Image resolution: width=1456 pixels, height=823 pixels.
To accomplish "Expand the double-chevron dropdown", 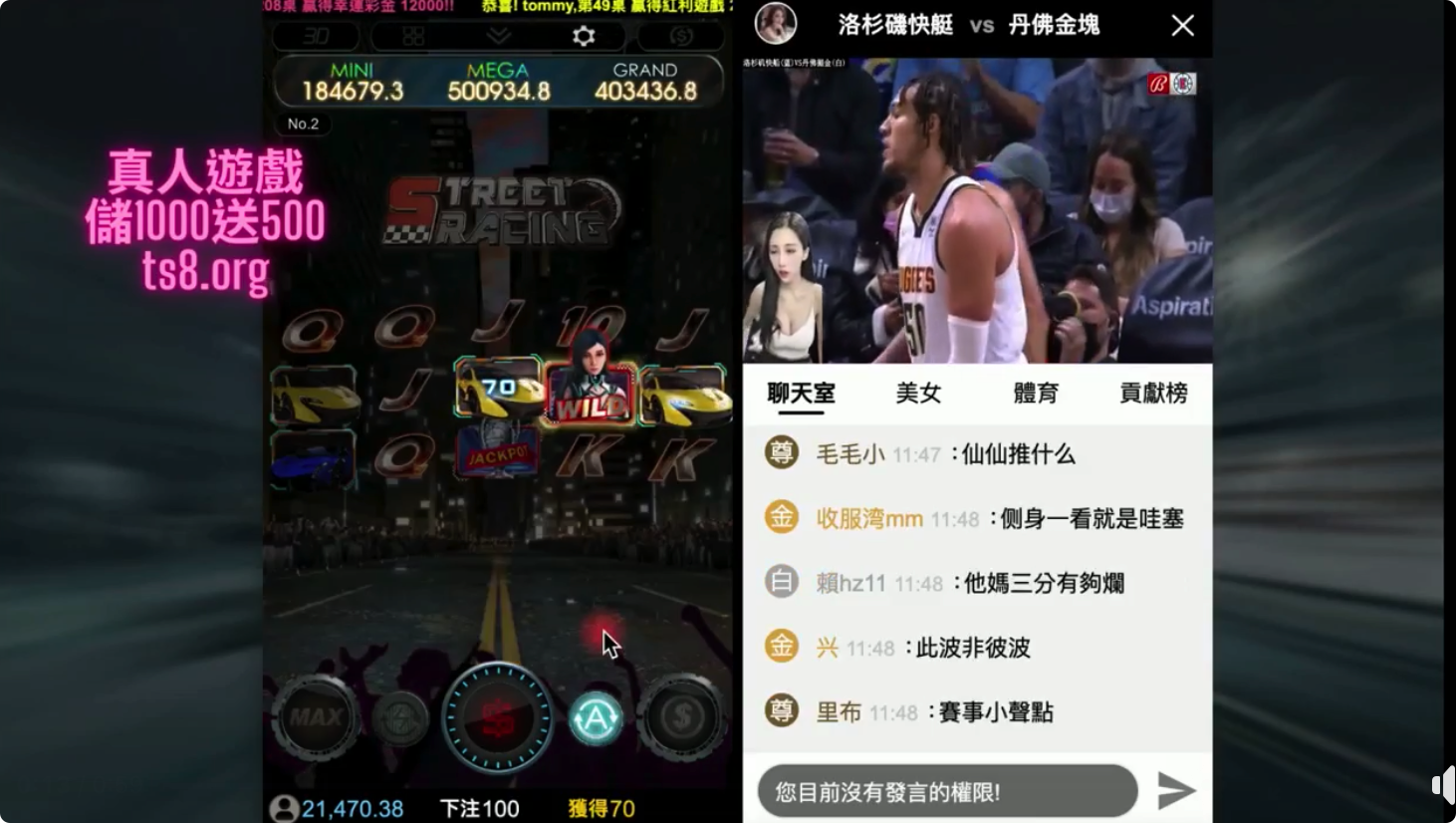I will tap(499, 37).
